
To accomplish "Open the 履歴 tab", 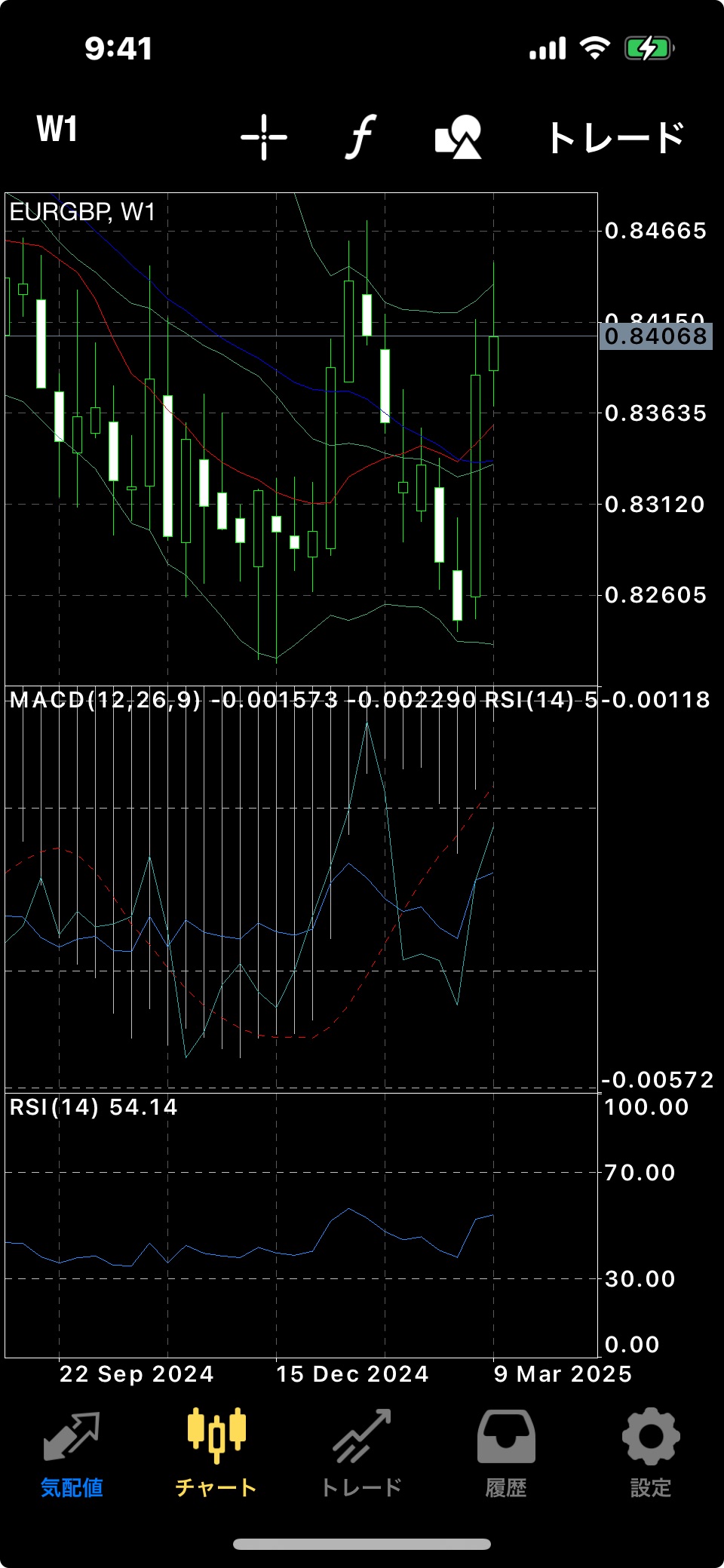I will click(x=506, y=1454).
